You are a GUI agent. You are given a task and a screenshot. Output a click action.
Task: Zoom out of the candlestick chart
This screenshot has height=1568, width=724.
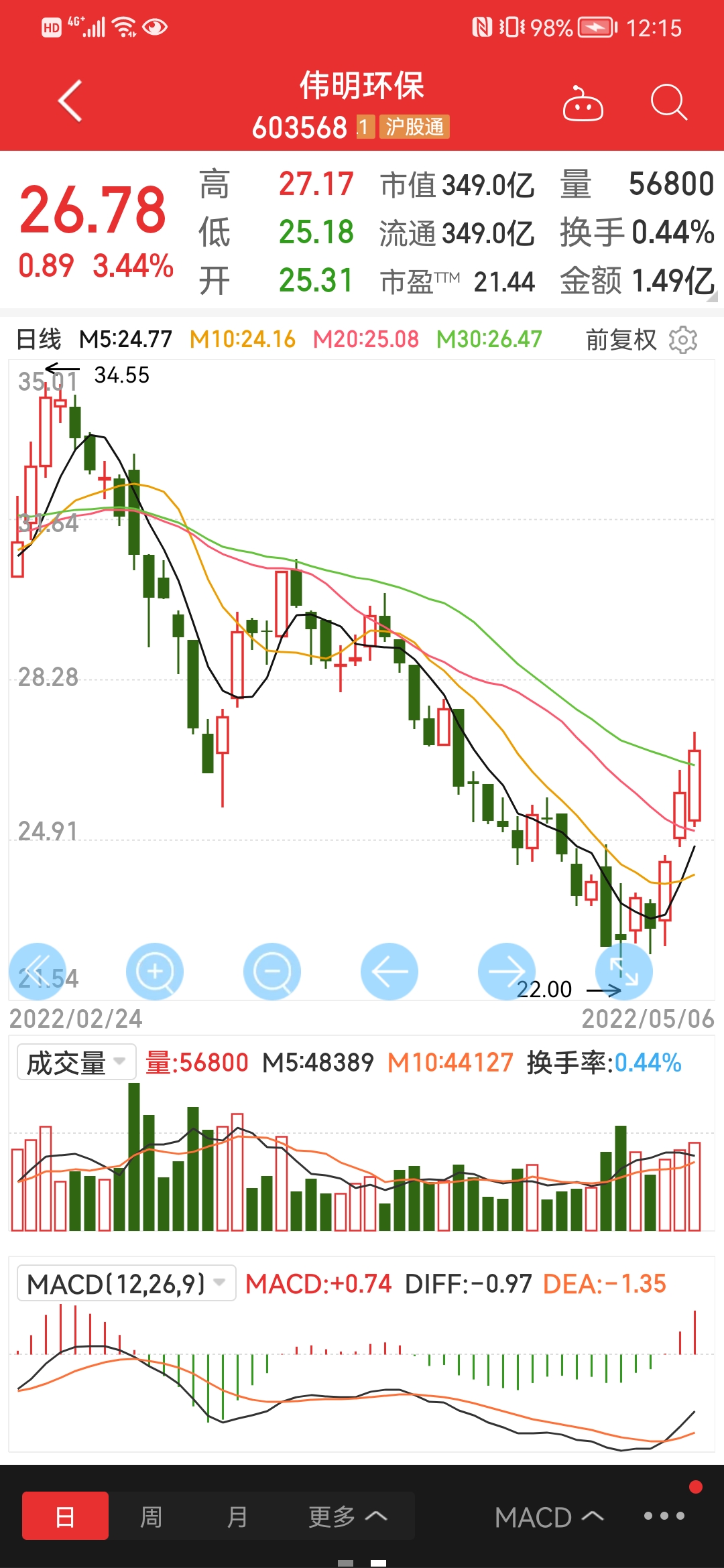tap(272, 972)
